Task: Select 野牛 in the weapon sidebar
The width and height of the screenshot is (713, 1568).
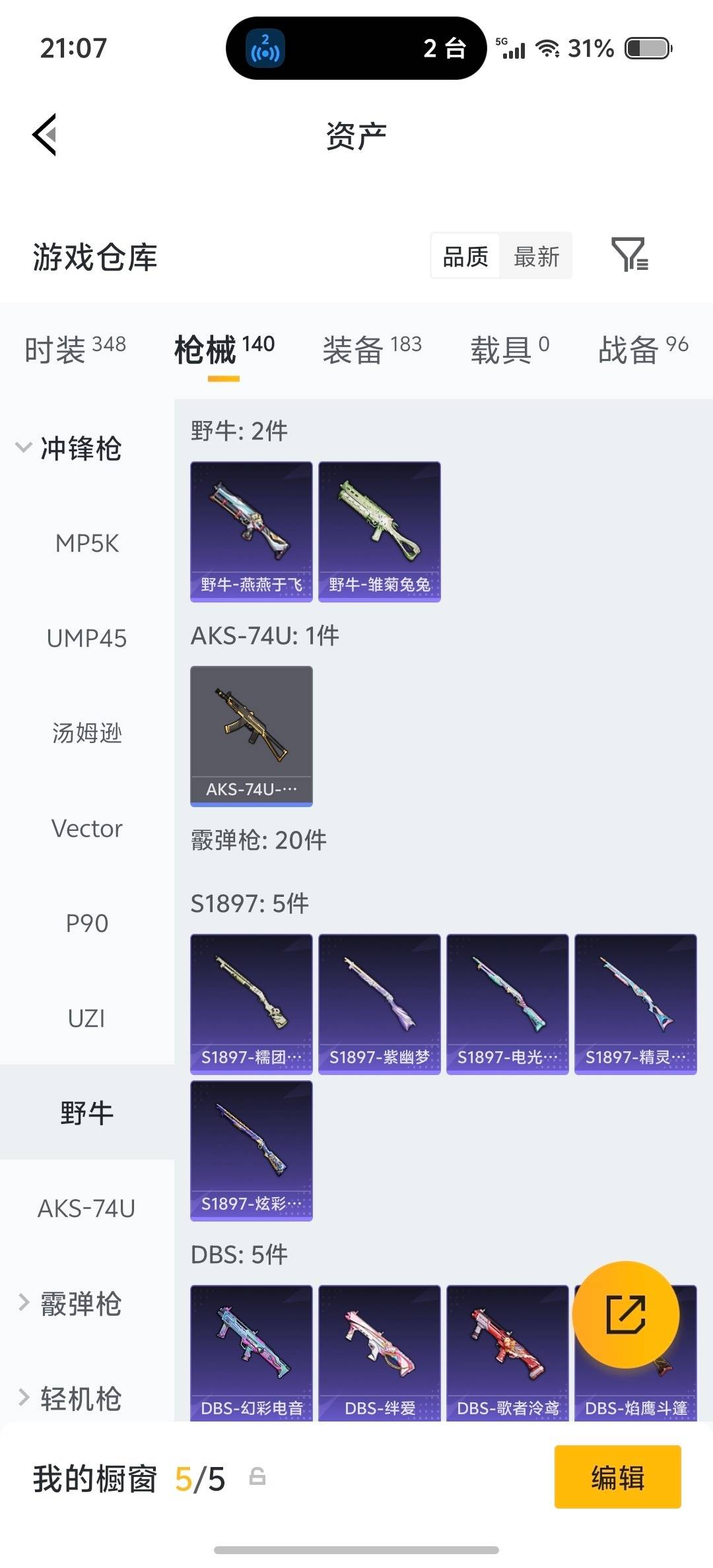Action: click(x=86, y=1112)
